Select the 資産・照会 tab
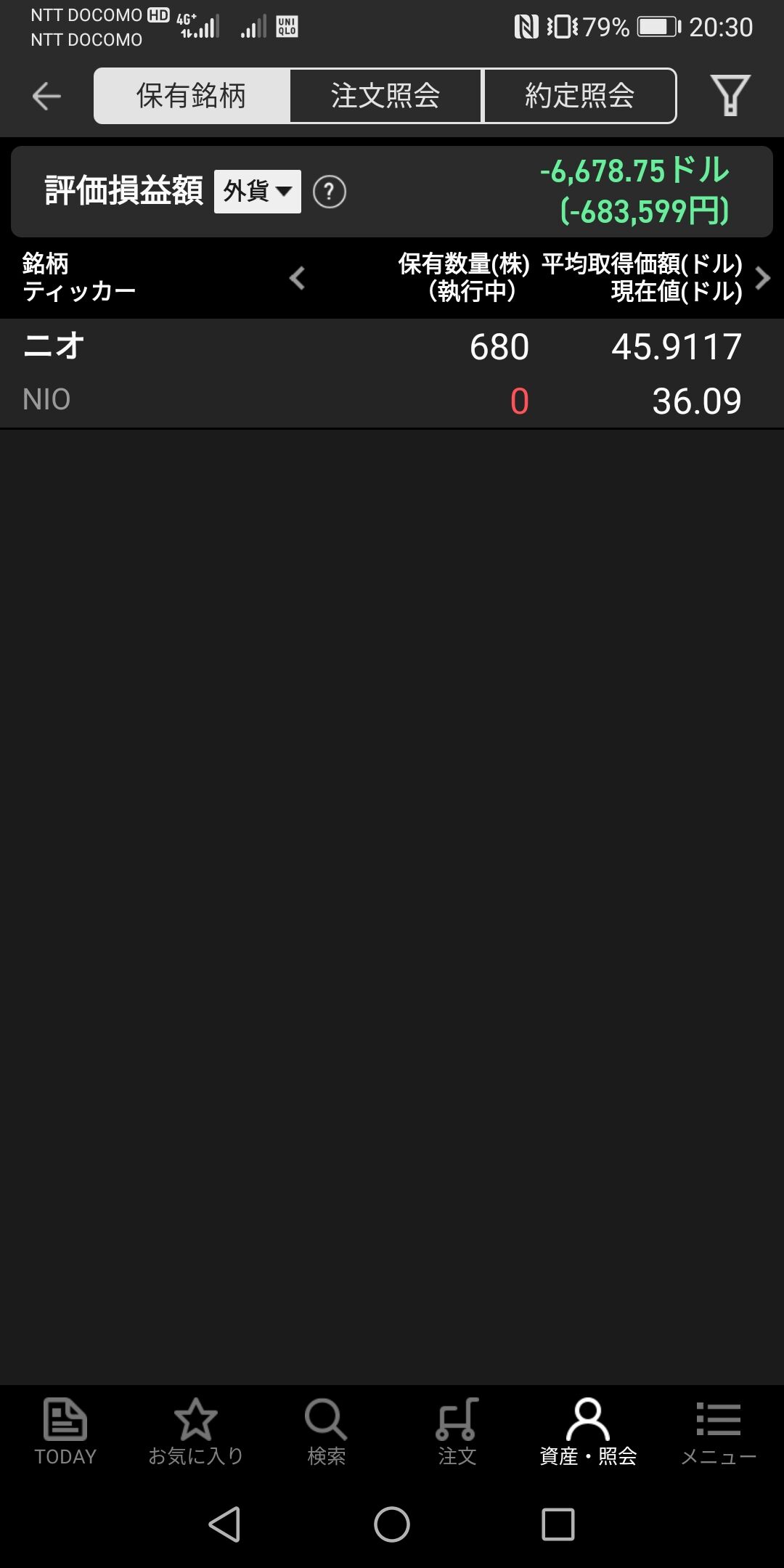Viewport: 784px width, 1568px height. coord(588,1432)
